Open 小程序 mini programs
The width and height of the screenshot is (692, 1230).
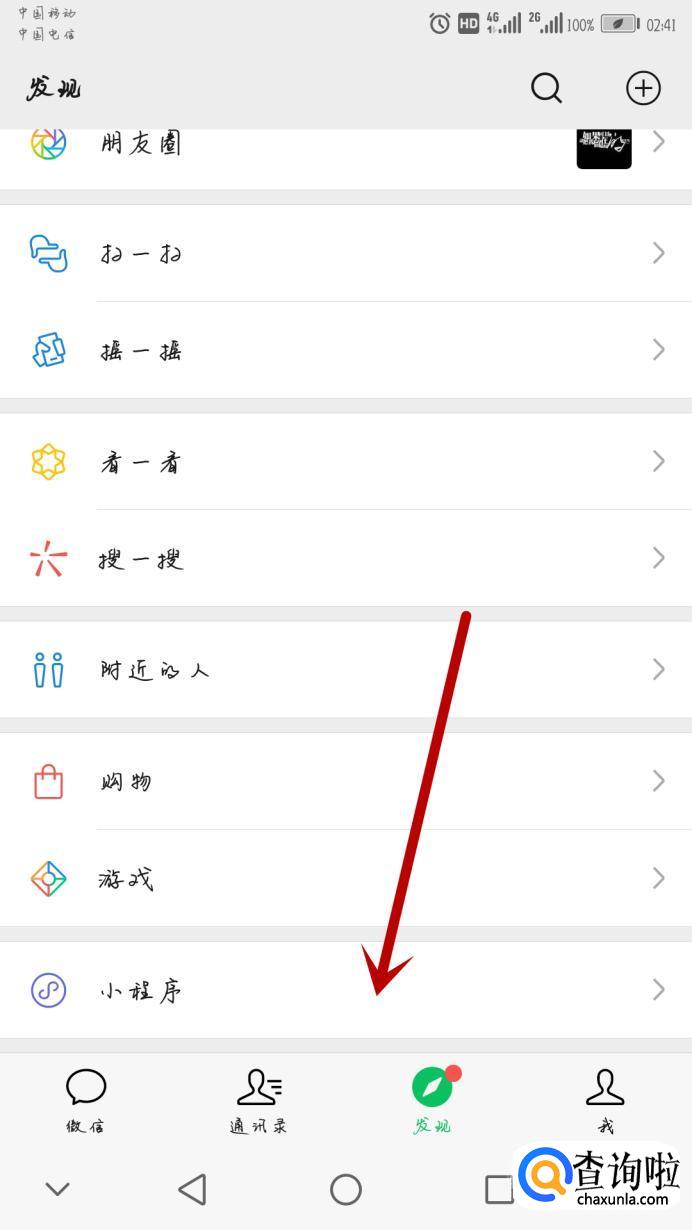click(346, 990)
